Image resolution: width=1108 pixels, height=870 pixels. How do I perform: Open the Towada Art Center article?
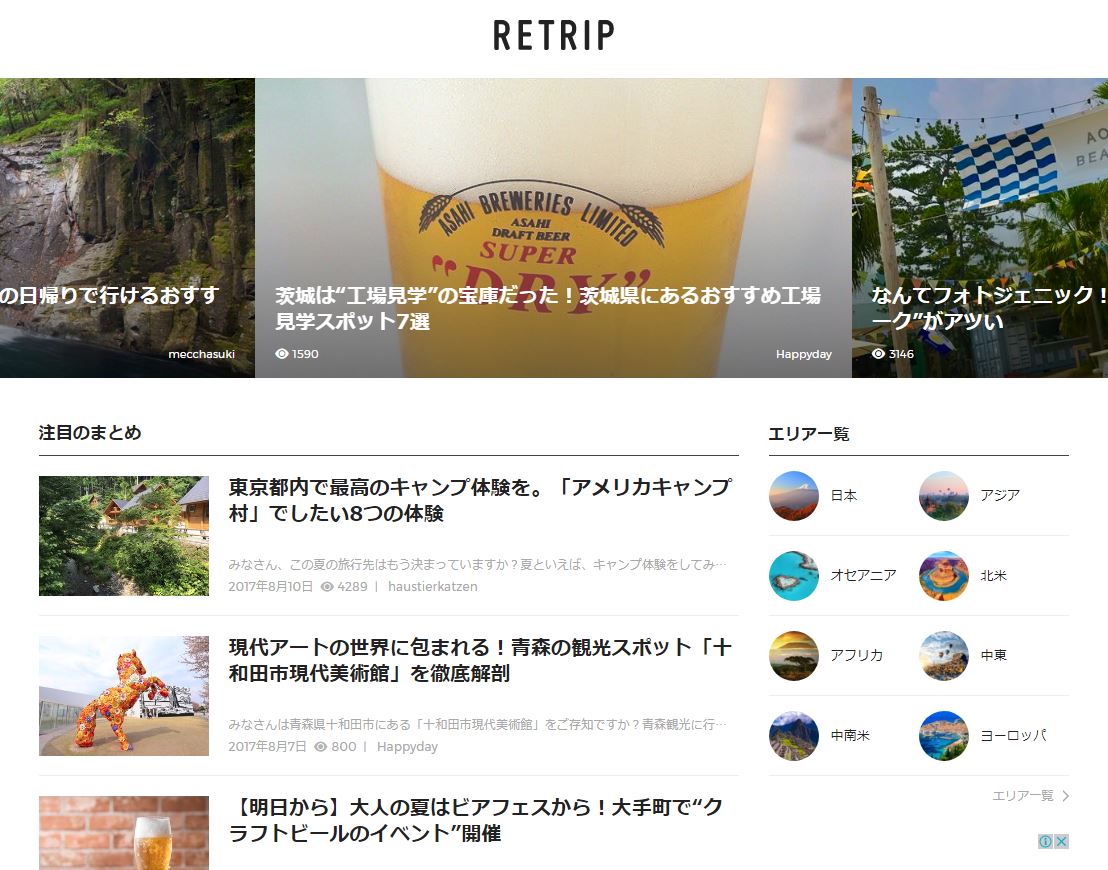(x=480, y=660)
